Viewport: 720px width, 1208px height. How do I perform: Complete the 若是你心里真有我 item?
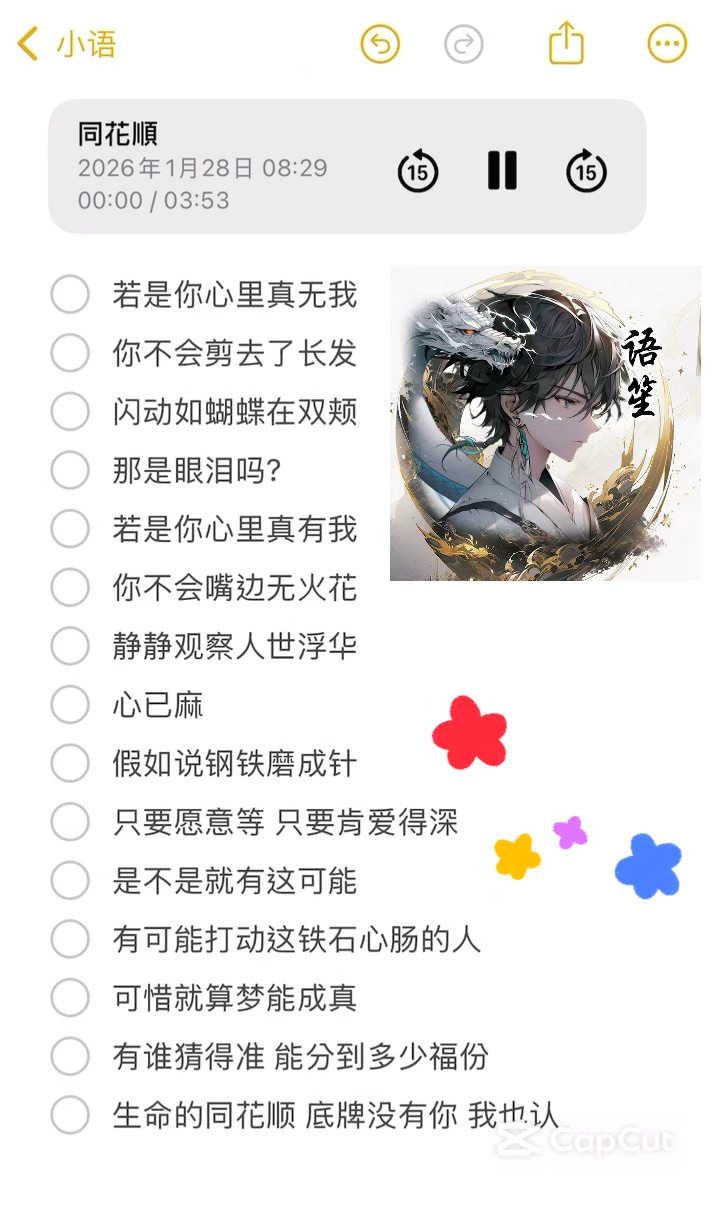click(x=70, y=529)
